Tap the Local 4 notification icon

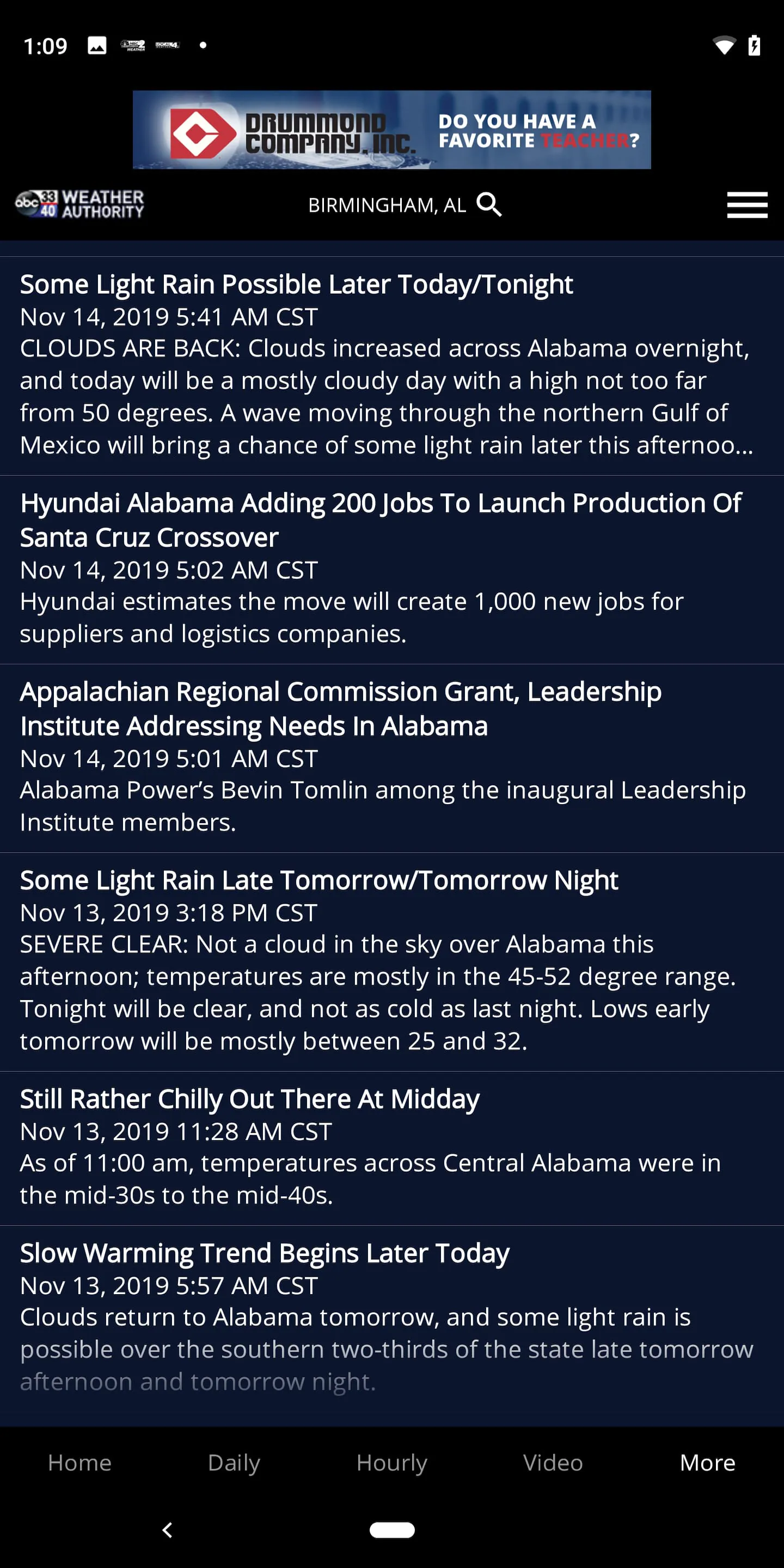coord(169,45)
